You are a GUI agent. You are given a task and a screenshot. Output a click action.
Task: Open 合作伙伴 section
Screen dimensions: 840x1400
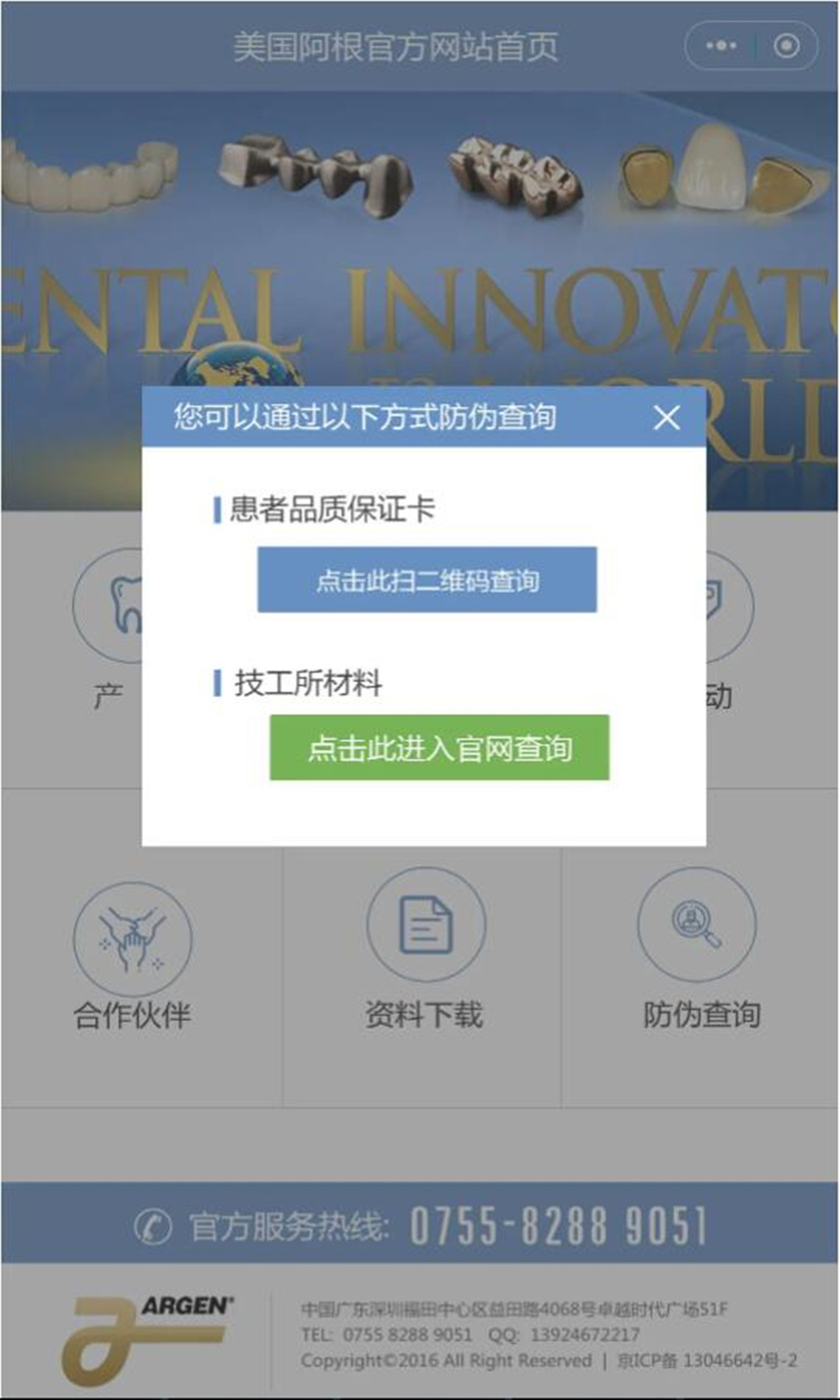133,958
